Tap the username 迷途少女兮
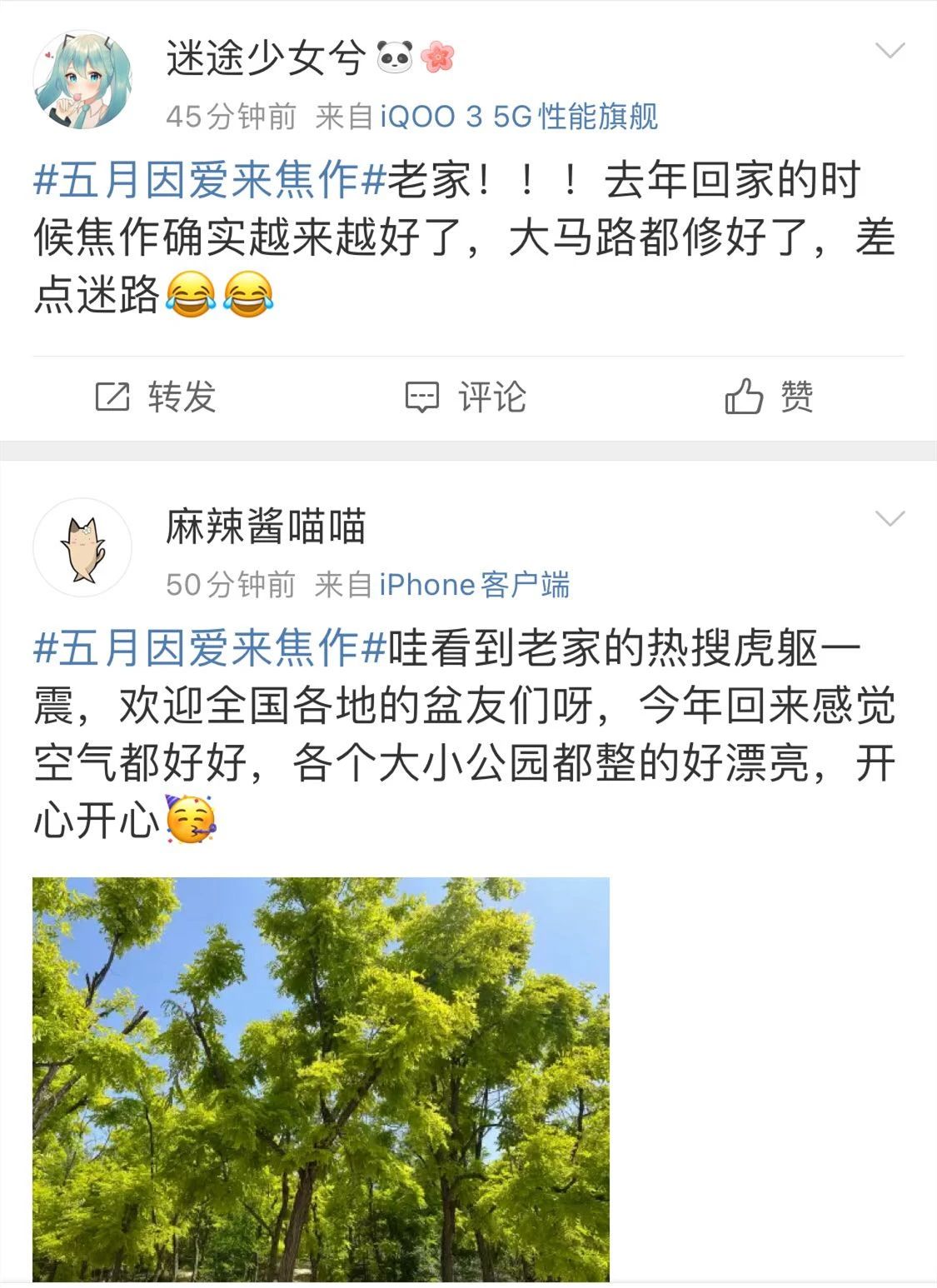Viewport: 937px width, 1288px height. coord(266,58)
